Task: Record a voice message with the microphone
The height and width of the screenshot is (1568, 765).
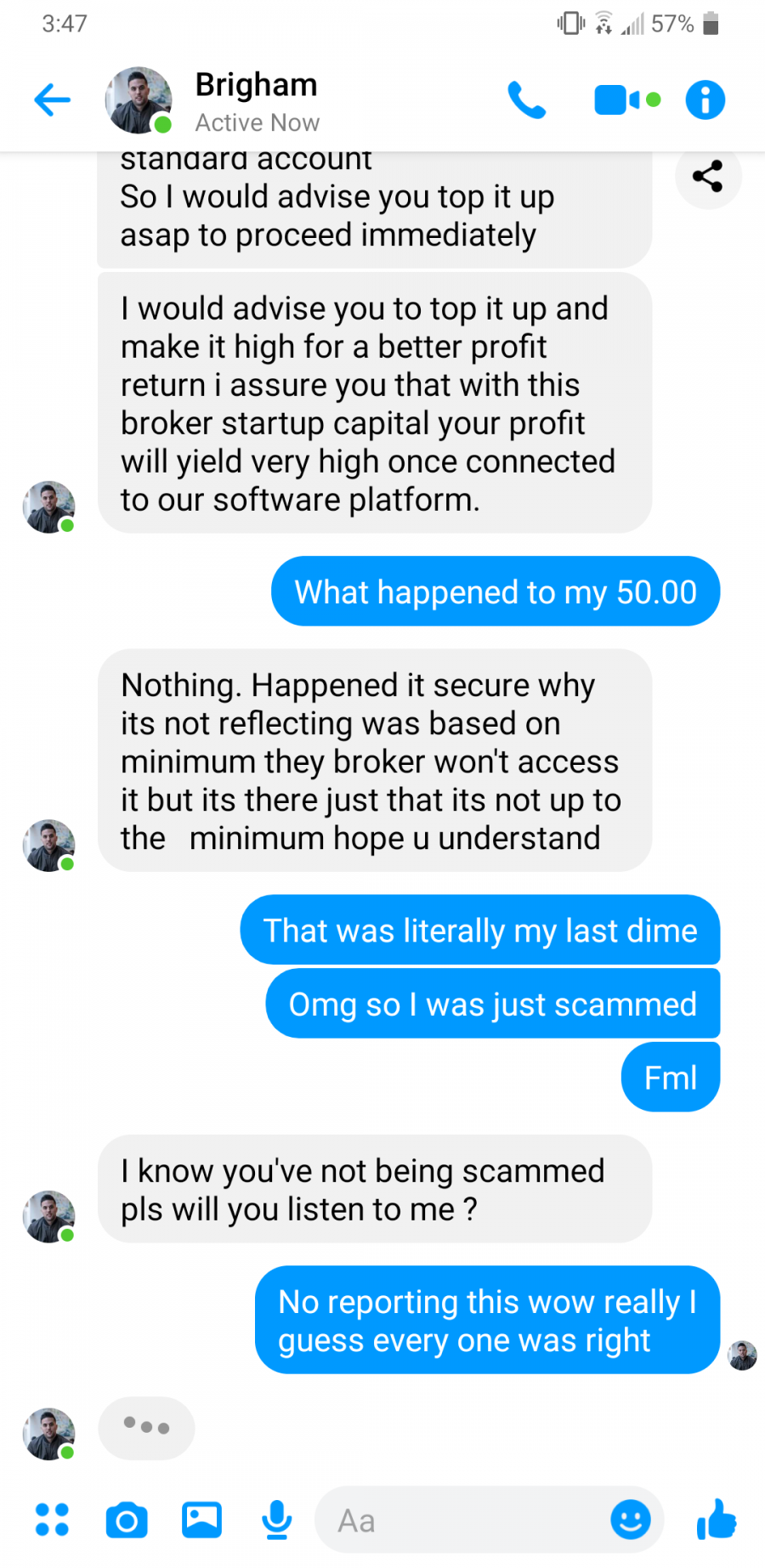Action: (276, 1520)
